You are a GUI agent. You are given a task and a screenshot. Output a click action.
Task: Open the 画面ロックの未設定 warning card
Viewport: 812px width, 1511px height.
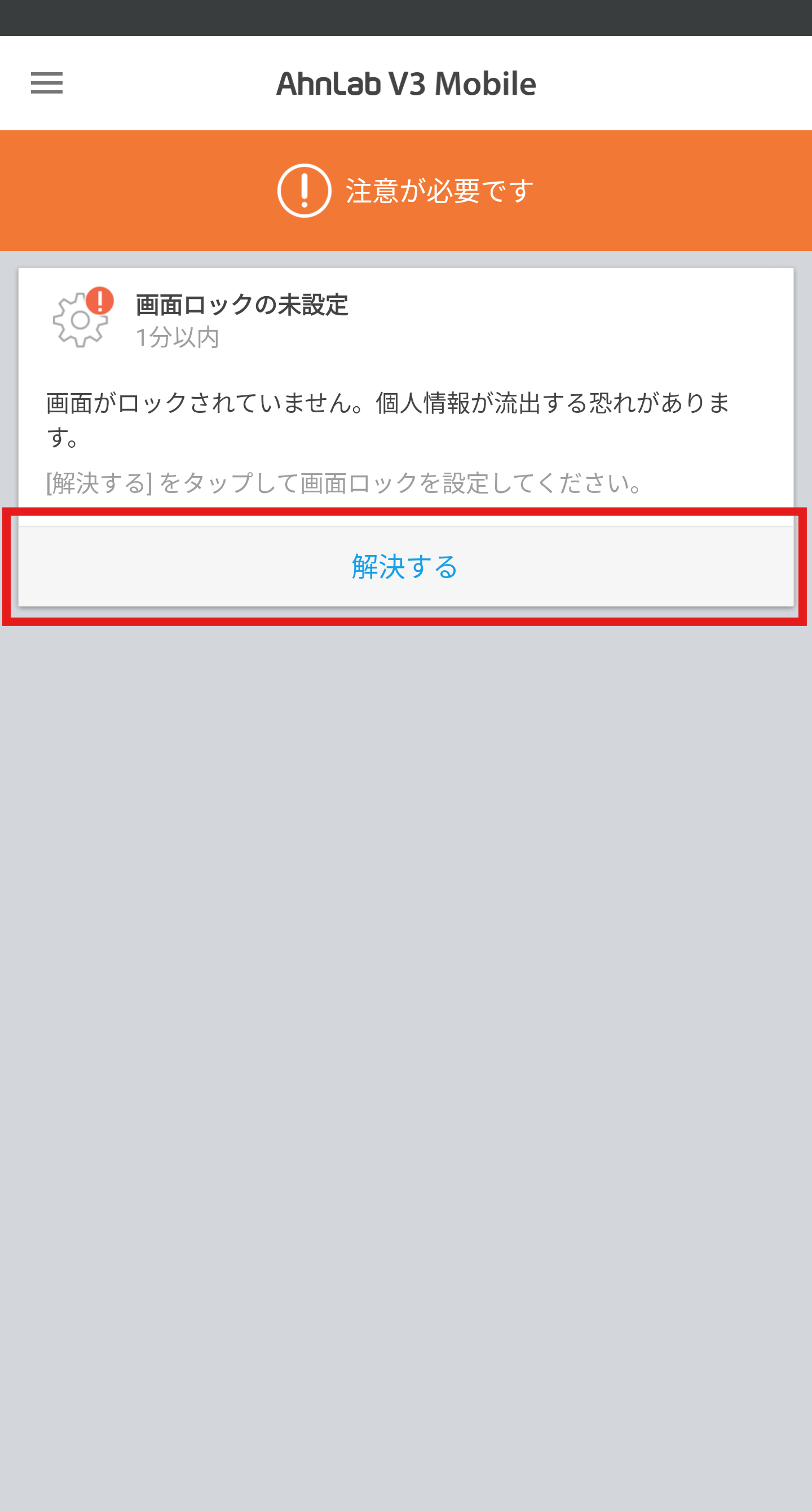(405, 397)
